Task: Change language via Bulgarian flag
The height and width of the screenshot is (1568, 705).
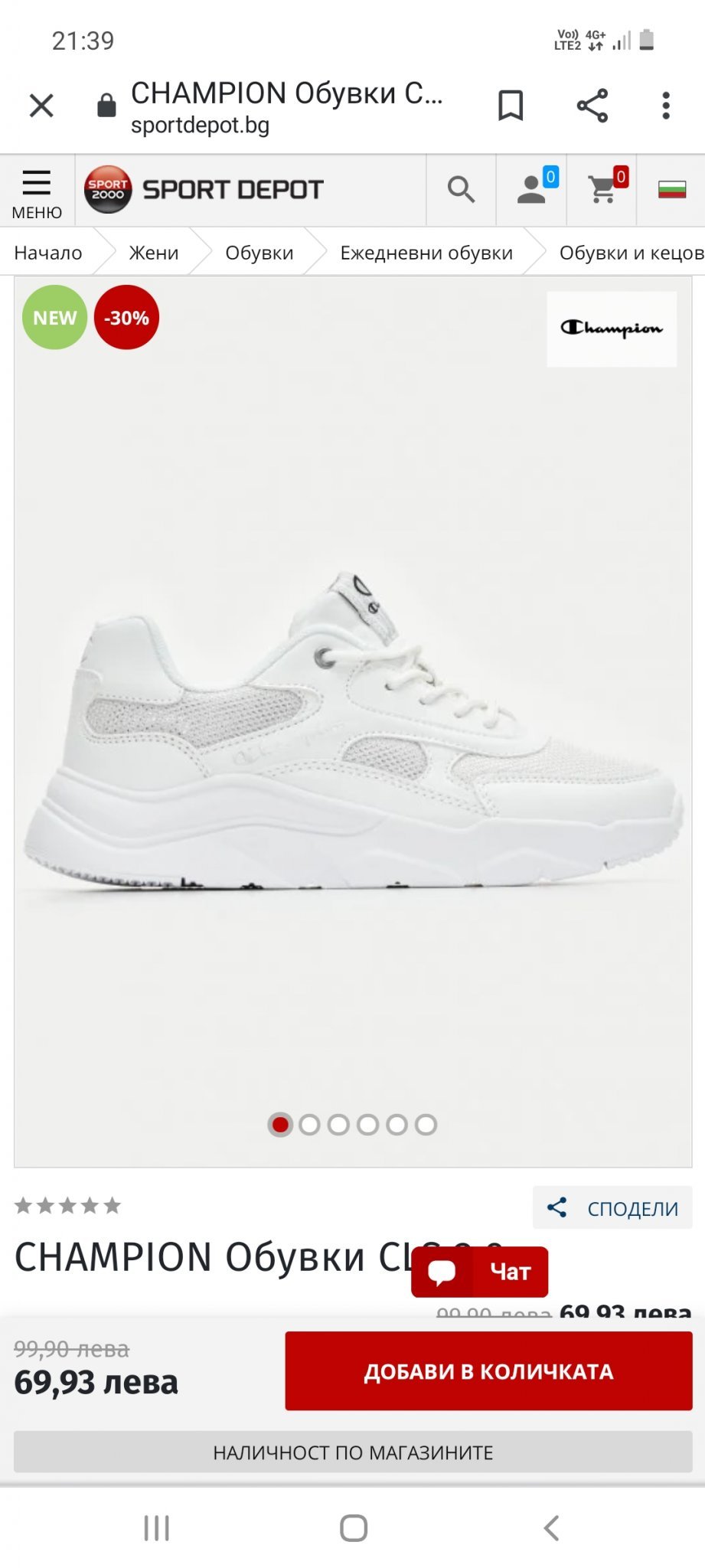Action: pos(671,189)
